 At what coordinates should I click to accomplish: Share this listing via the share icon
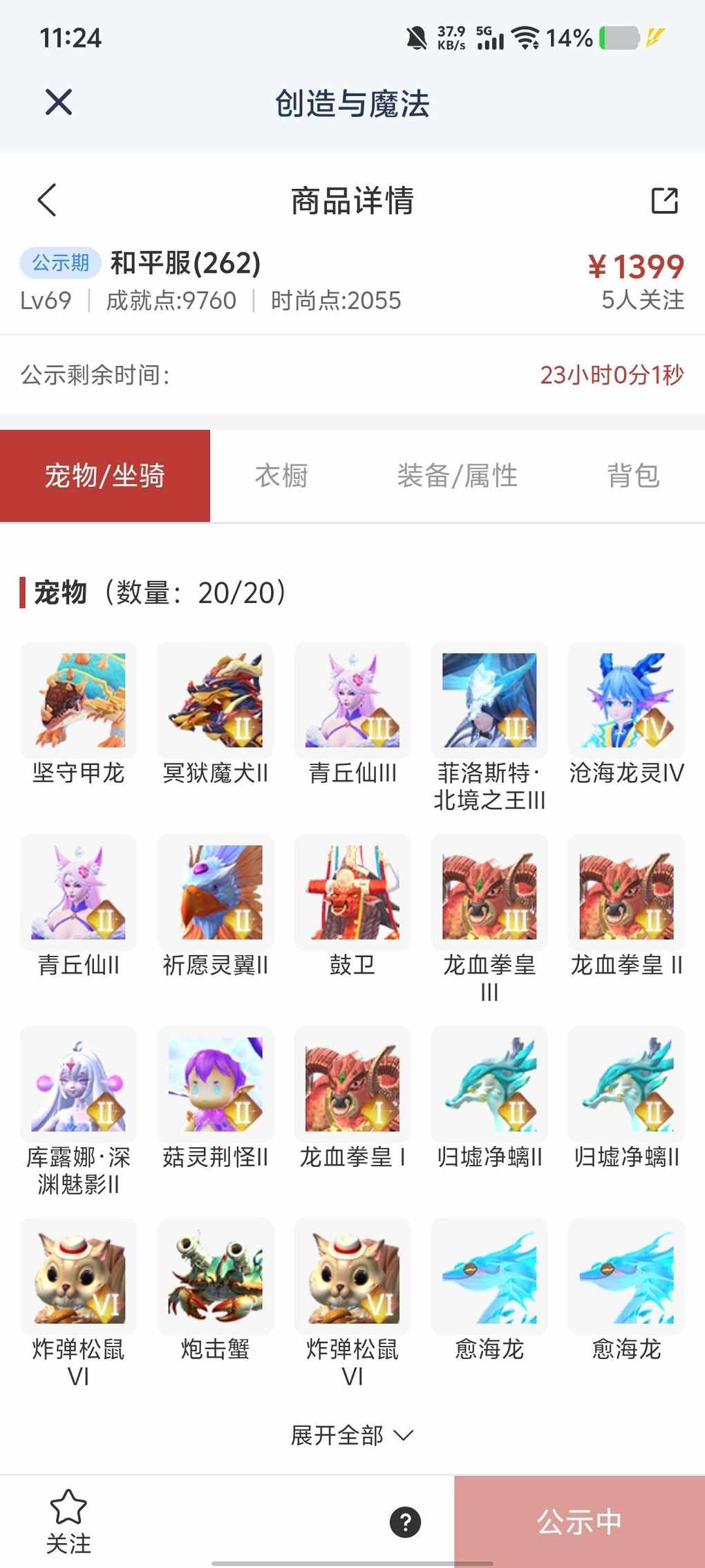point(664,201)
